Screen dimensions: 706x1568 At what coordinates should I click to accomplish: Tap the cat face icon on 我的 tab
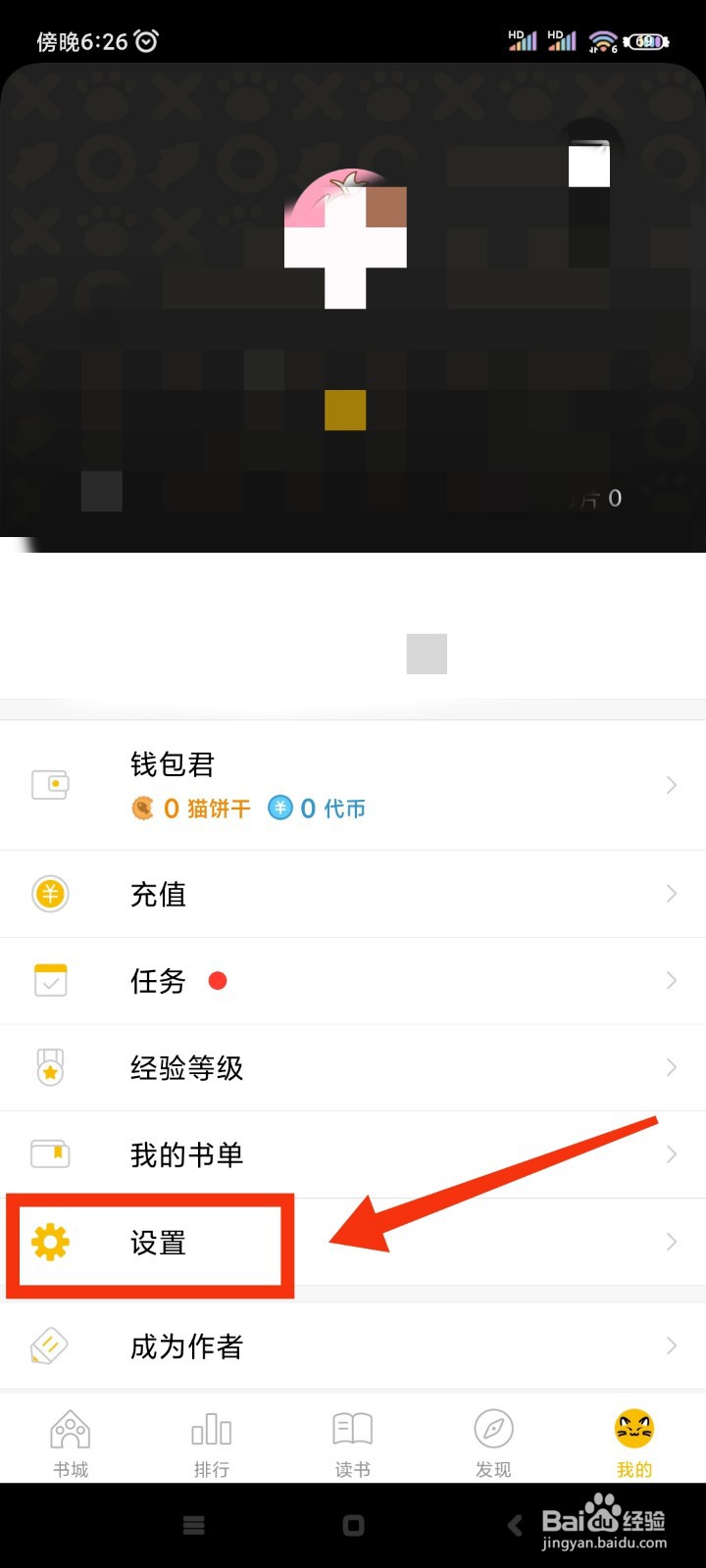point(632,1430)
